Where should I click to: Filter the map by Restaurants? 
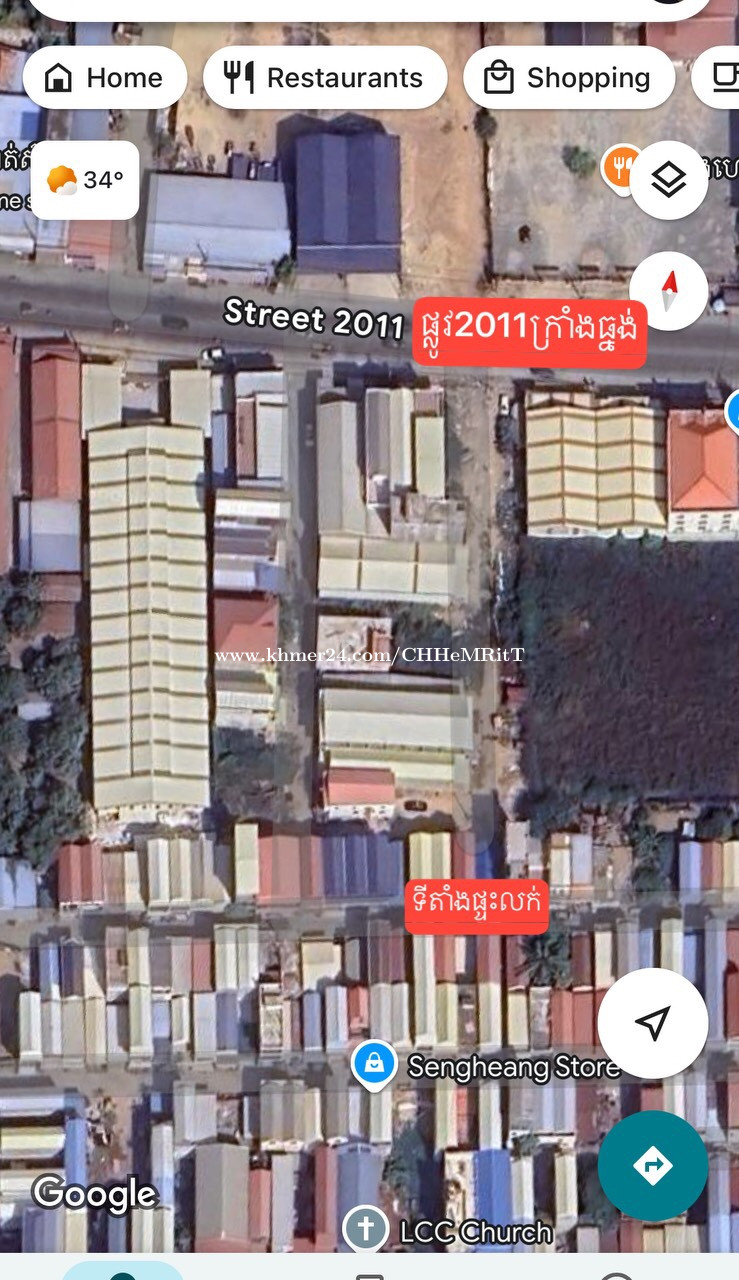324,78
